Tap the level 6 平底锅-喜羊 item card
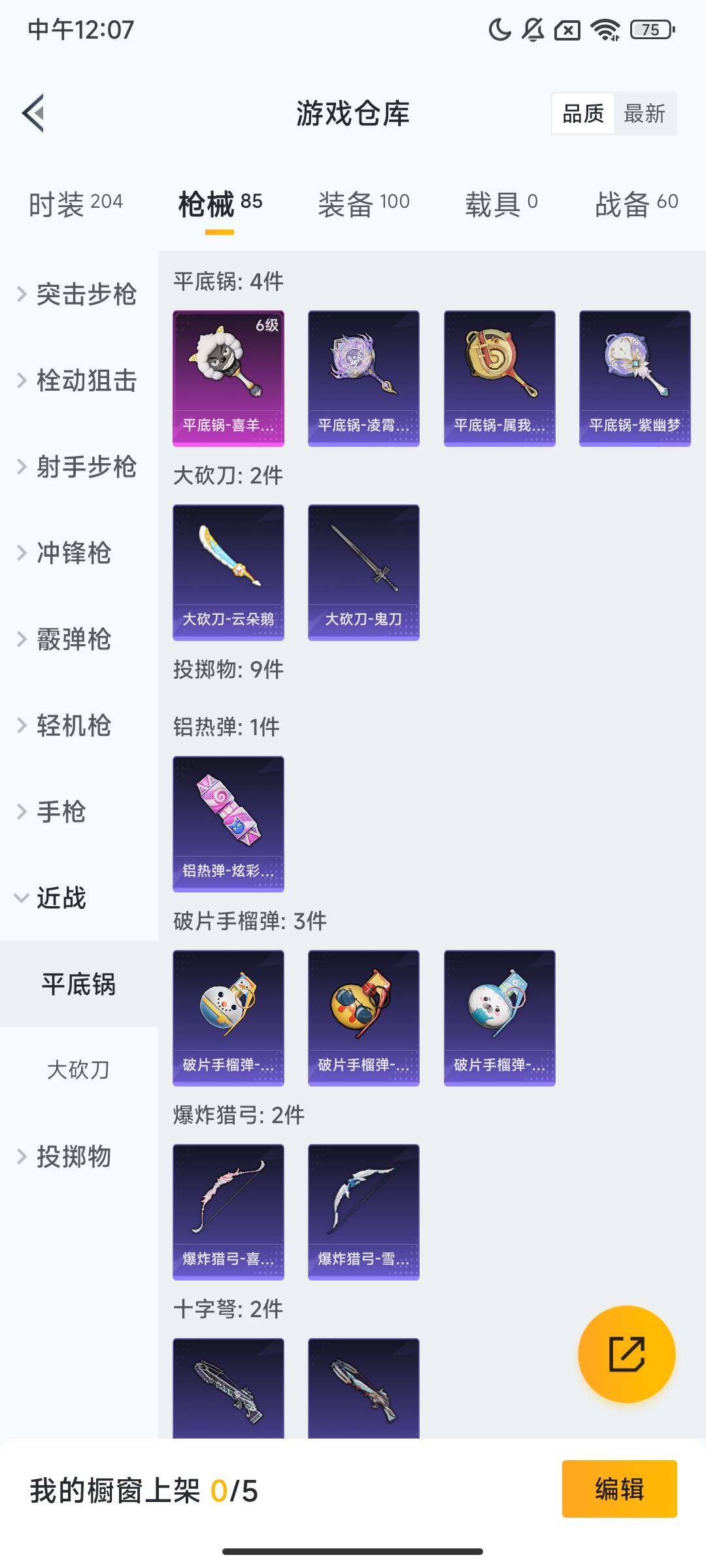The image size is (706, 1568). point(228,377)
